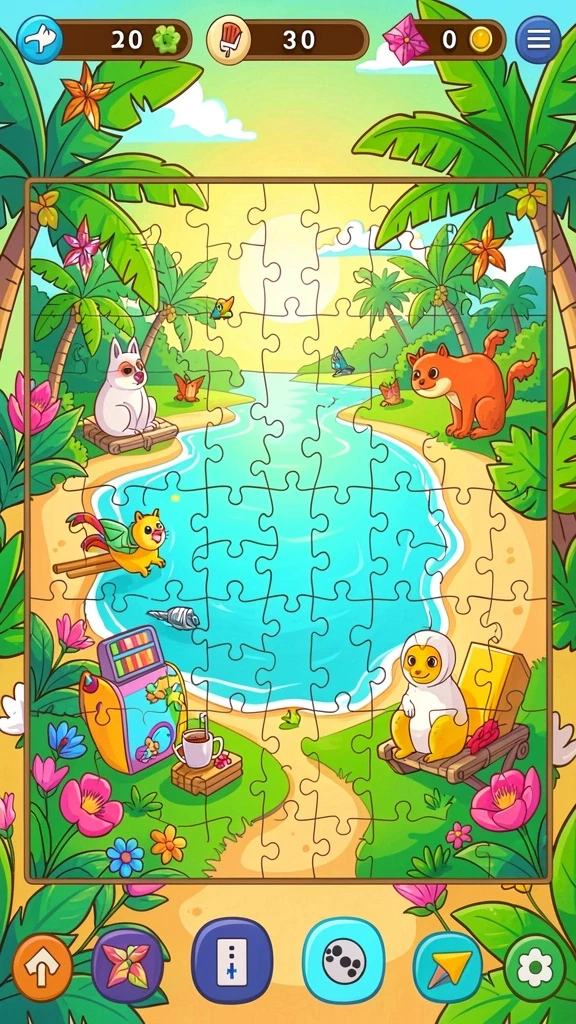Tap the cyan dotted-ball button

coord(344,961)
